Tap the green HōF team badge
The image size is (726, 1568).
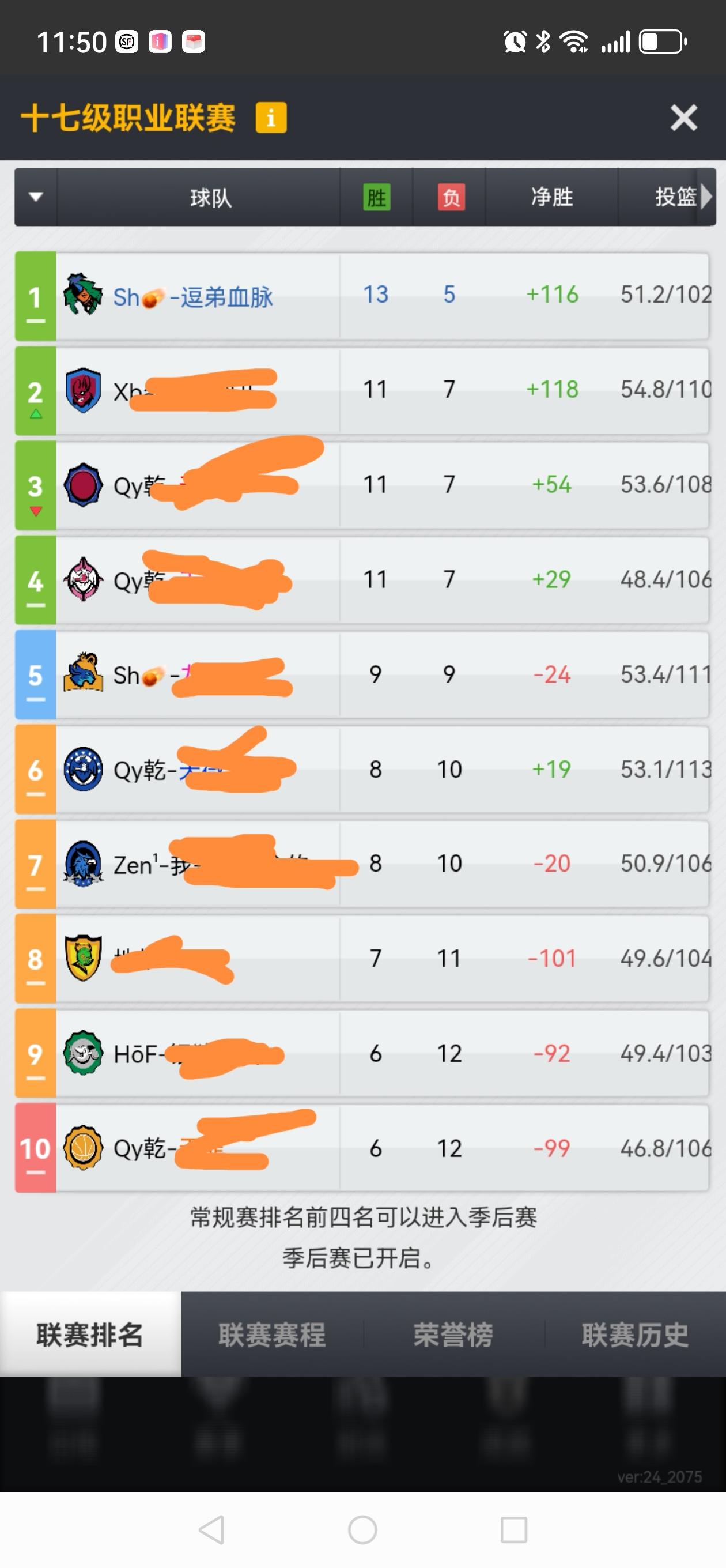click(x=84, y=1053)
